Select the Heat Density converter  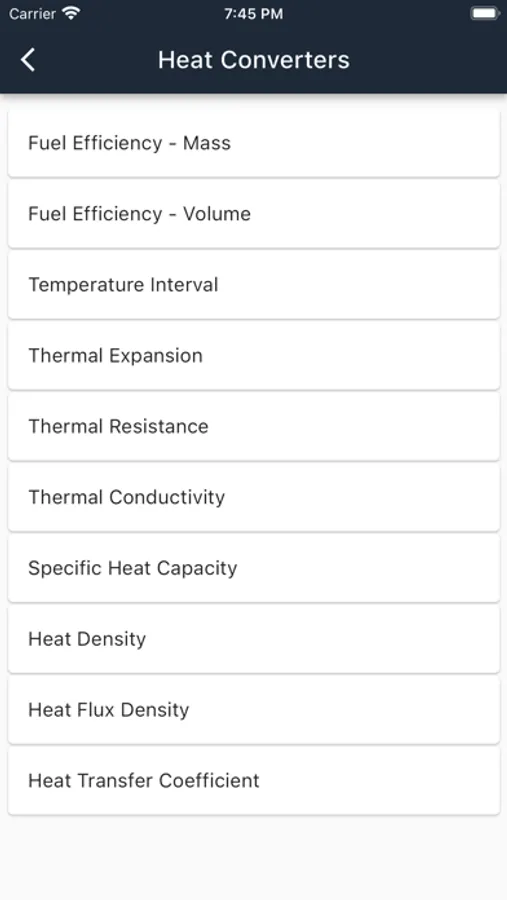click(253, 639)
